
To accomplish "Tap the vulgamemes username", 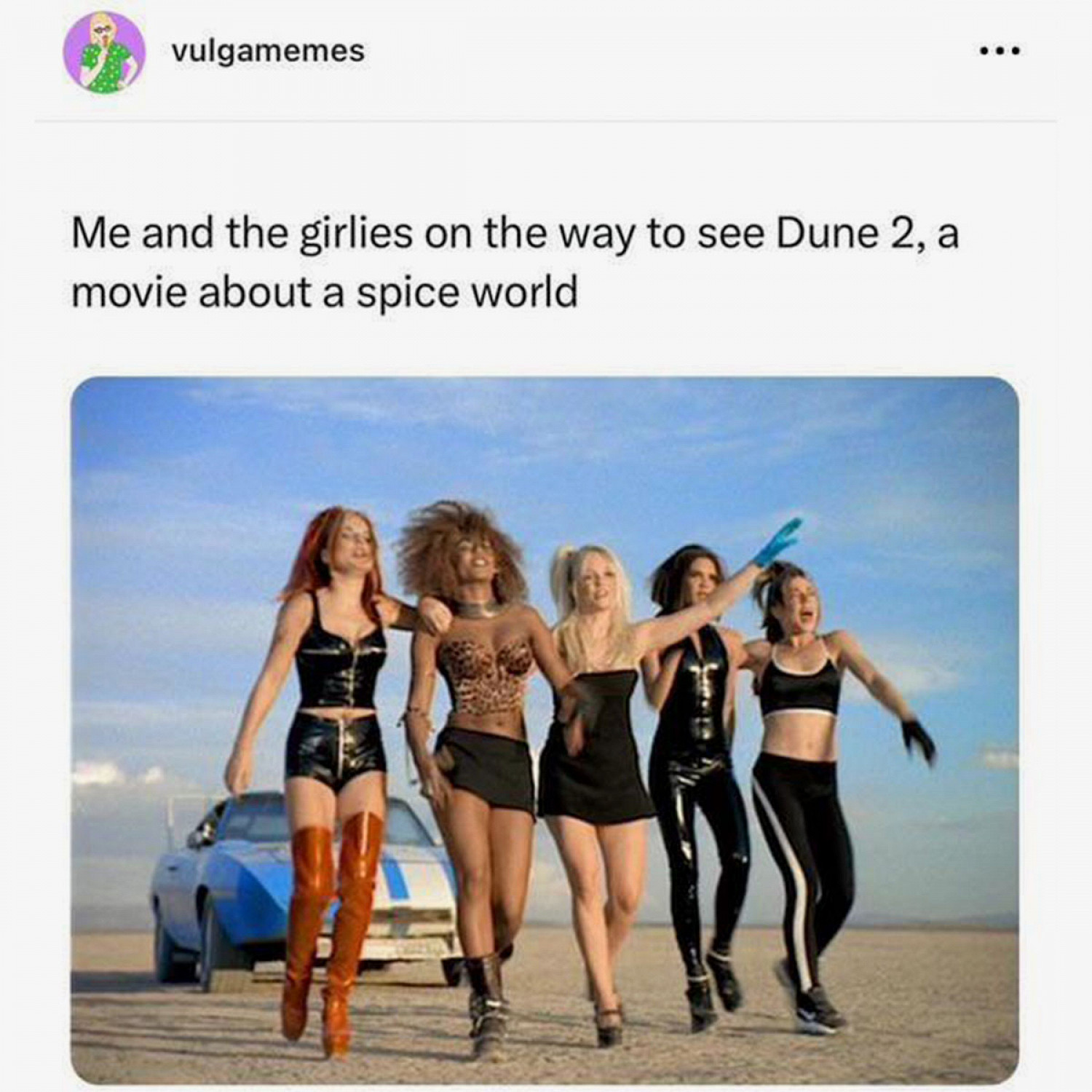I will tap(268, 50).
